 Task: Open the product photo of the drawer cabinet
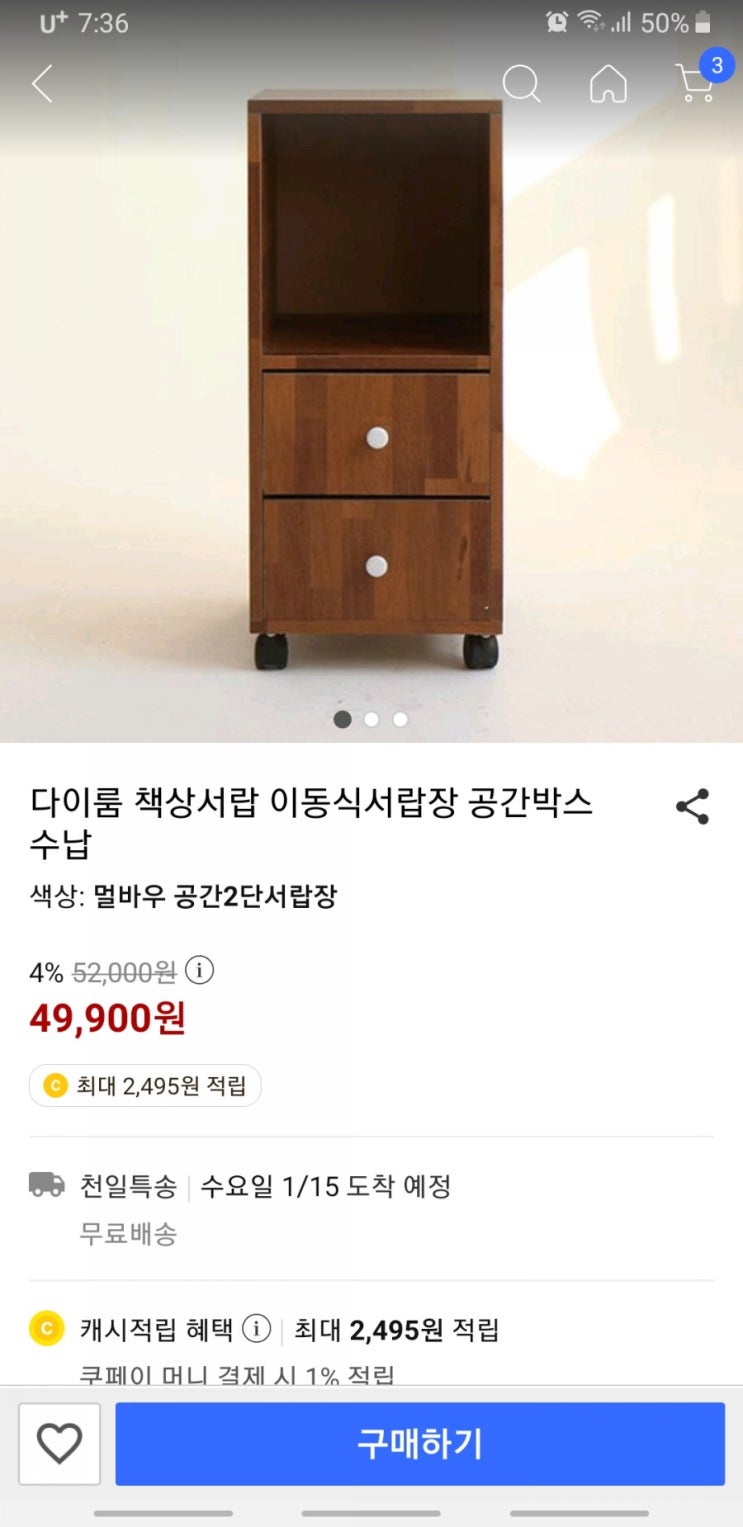click(375, 380)
